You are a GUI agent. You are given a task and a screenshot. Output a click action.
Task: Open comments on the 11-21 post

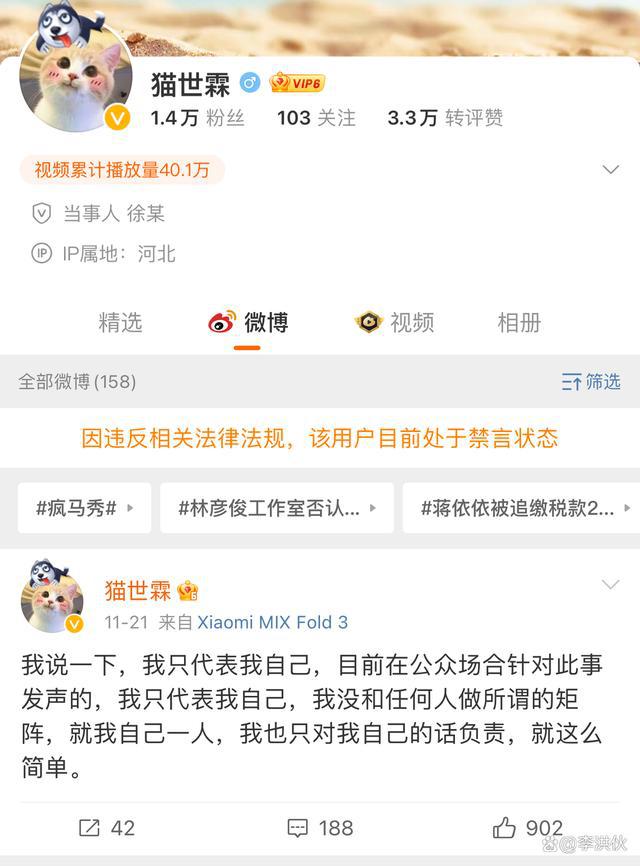[x=320, y=827]
